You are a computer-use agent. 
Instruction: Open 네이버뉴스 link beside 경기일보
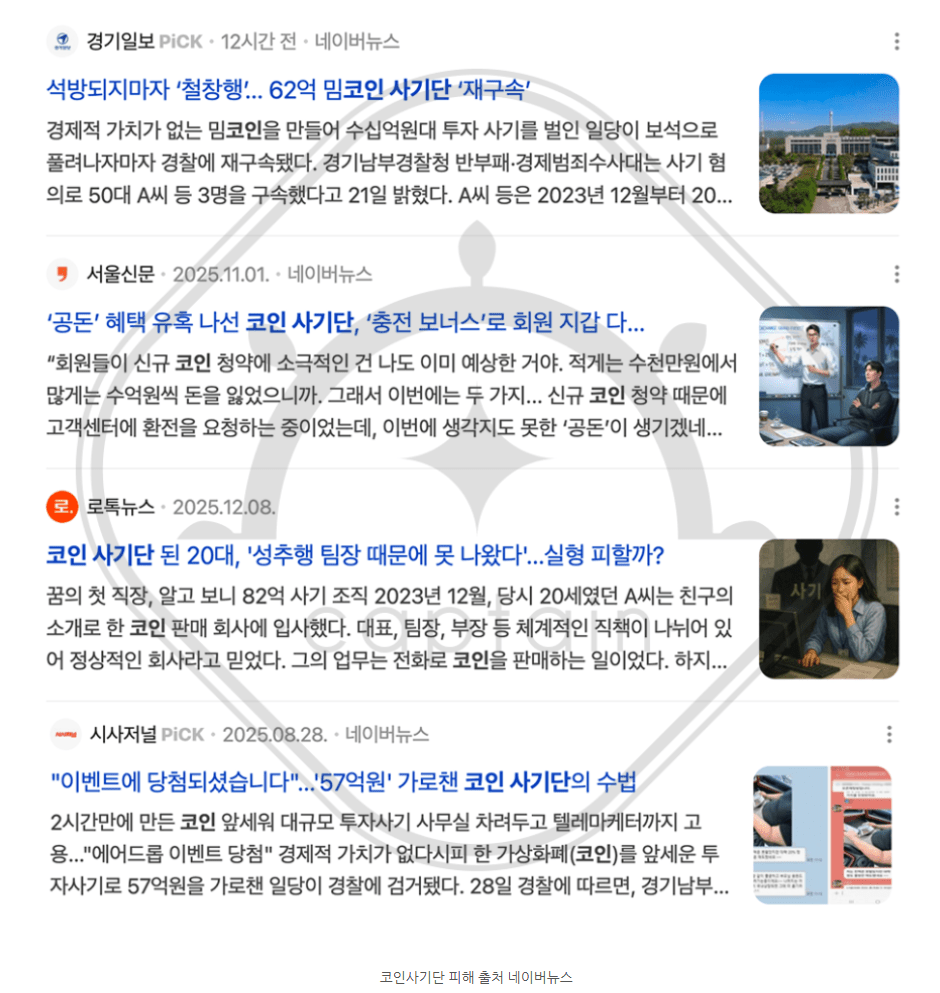(x=357, y=41)
